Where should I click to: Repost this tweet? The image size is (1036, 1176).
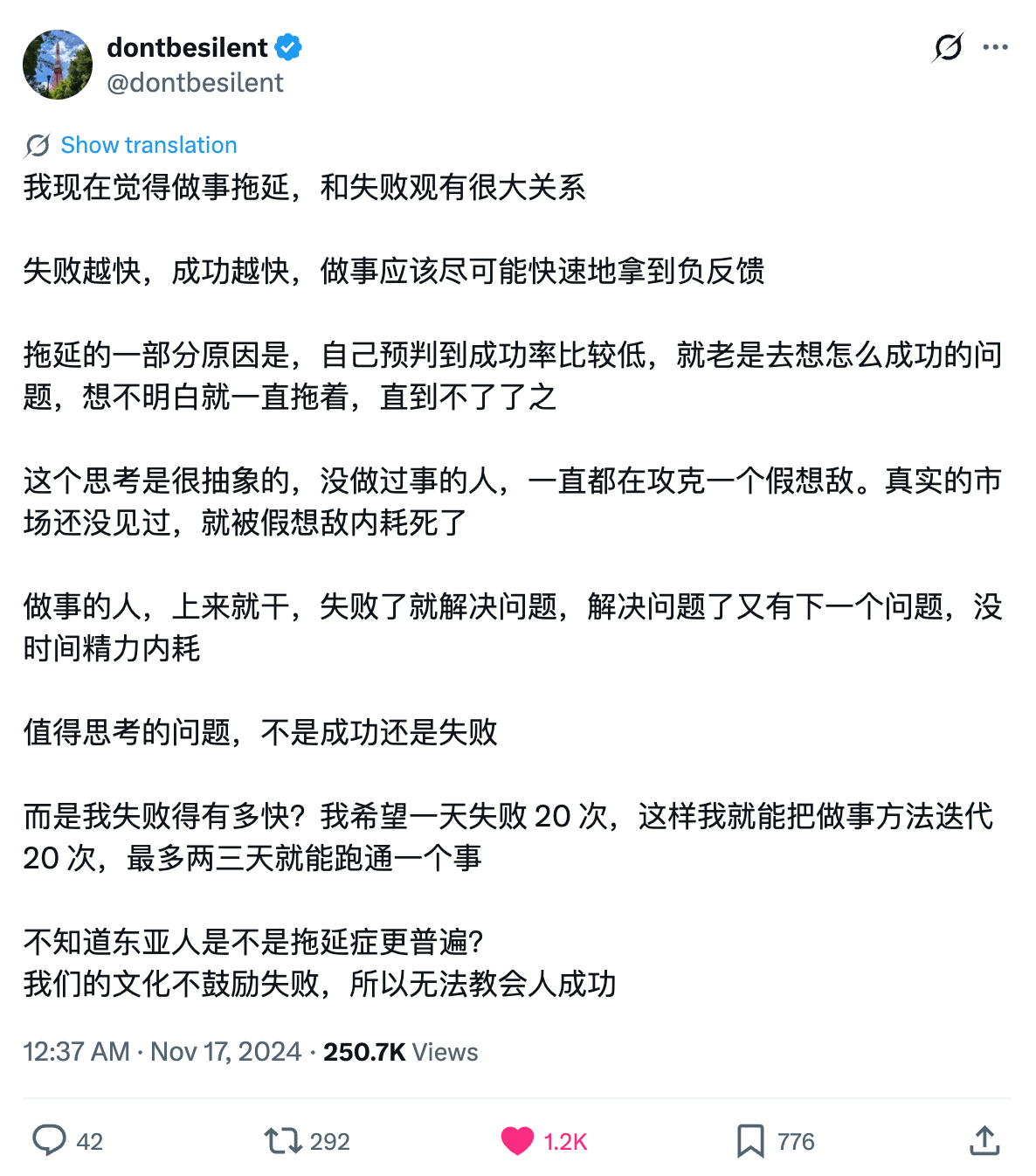[x=282, y=1140]
